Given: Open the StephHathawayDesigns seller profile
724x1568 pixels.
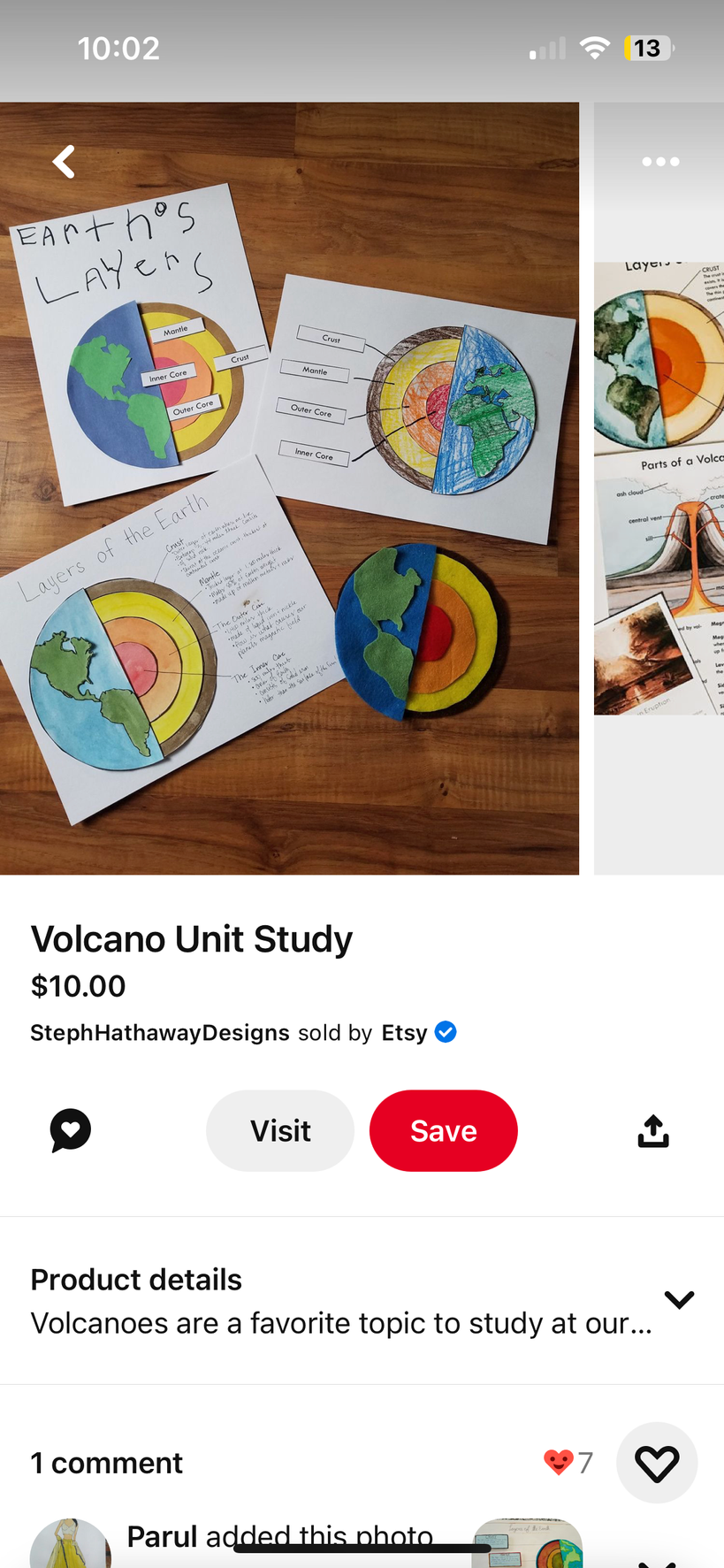Looking at the screenshot, I should pos(160,1033).
